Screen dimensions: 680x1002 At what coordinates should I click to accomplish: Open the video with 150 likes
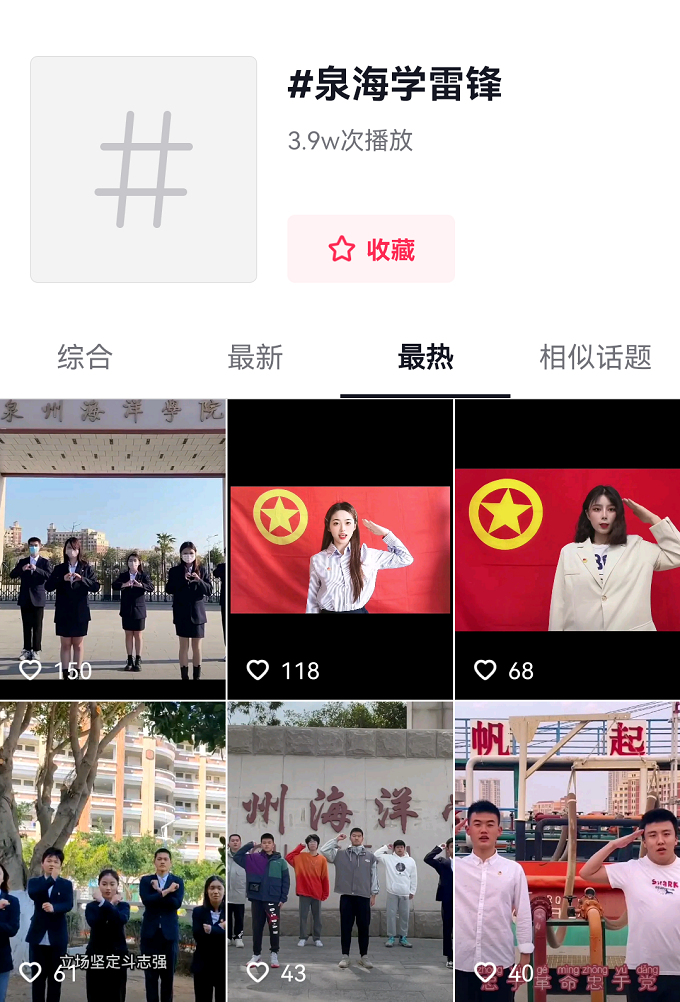(112, 548)
